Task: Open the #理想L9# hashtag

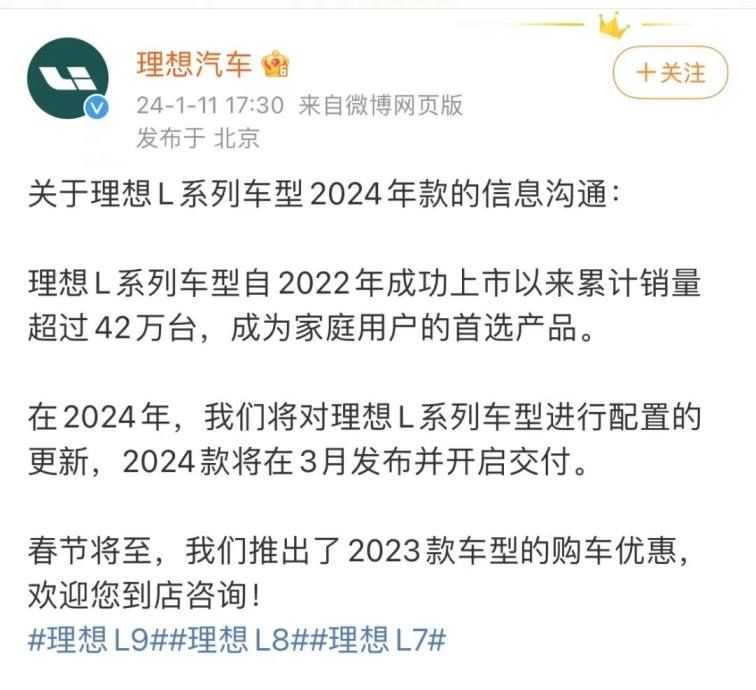Action: coord(96,640)
